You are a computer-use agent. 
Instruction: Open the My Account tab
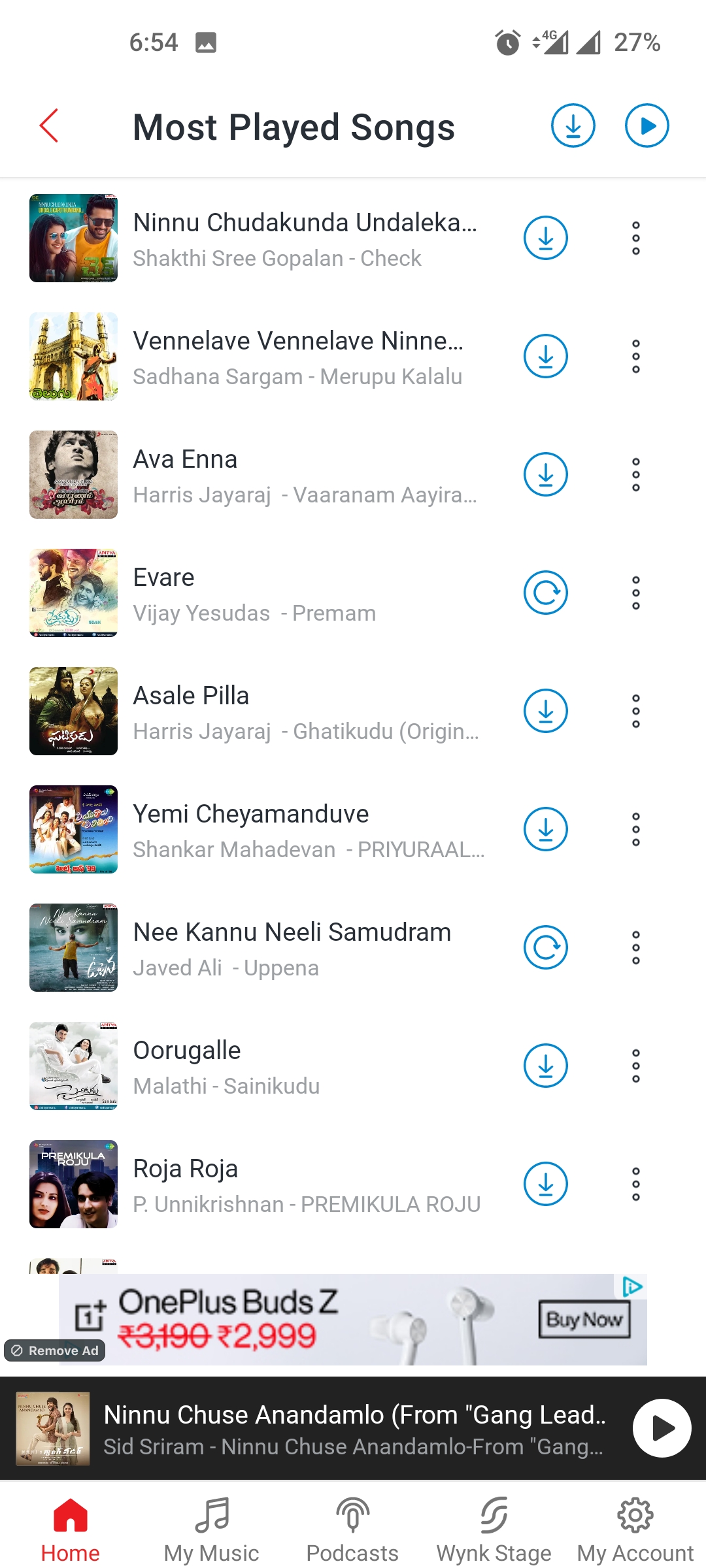coord(635,1530)
